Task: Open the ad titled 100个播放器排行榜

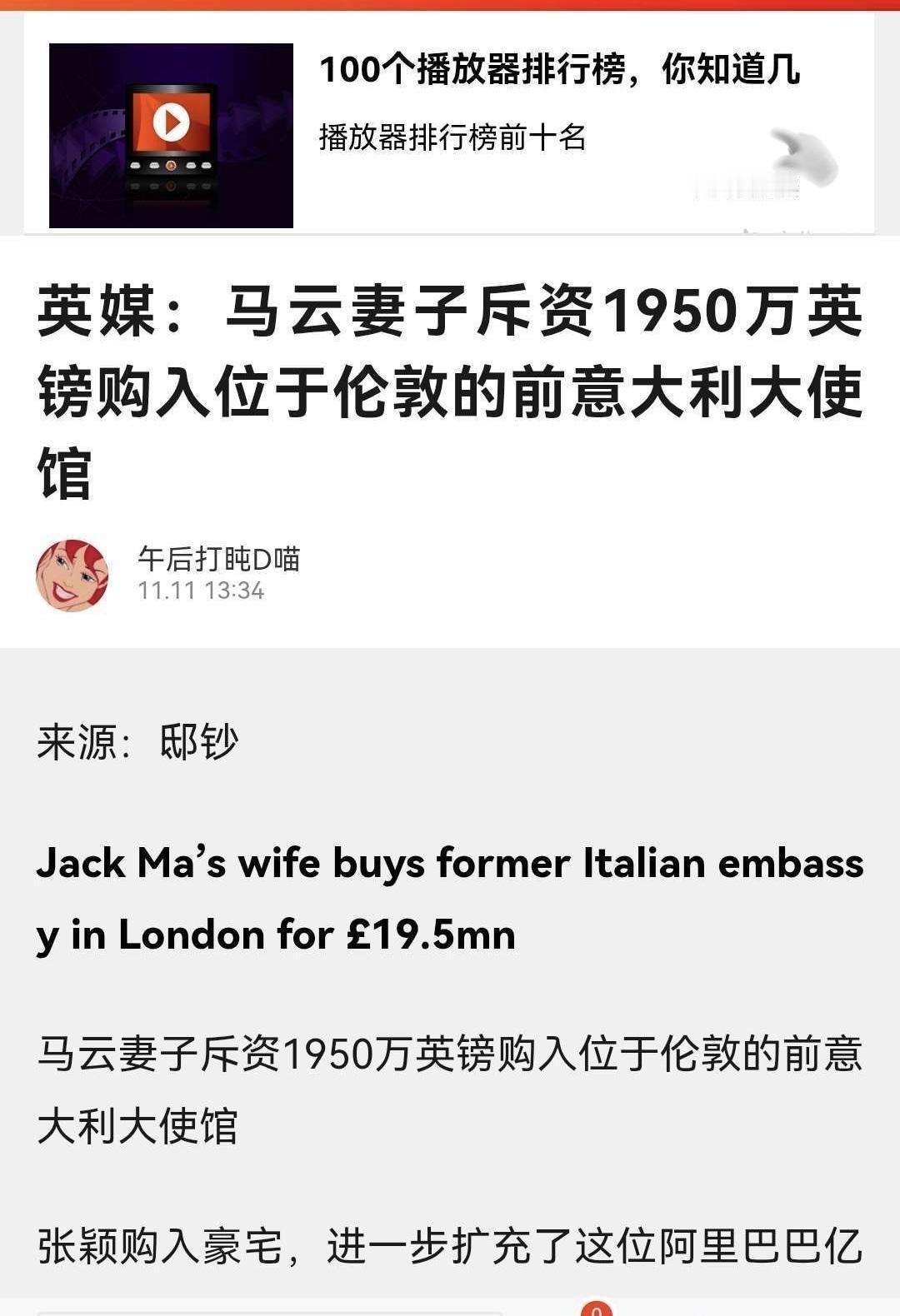Action: pyautogui.click(x=558, y=73)
